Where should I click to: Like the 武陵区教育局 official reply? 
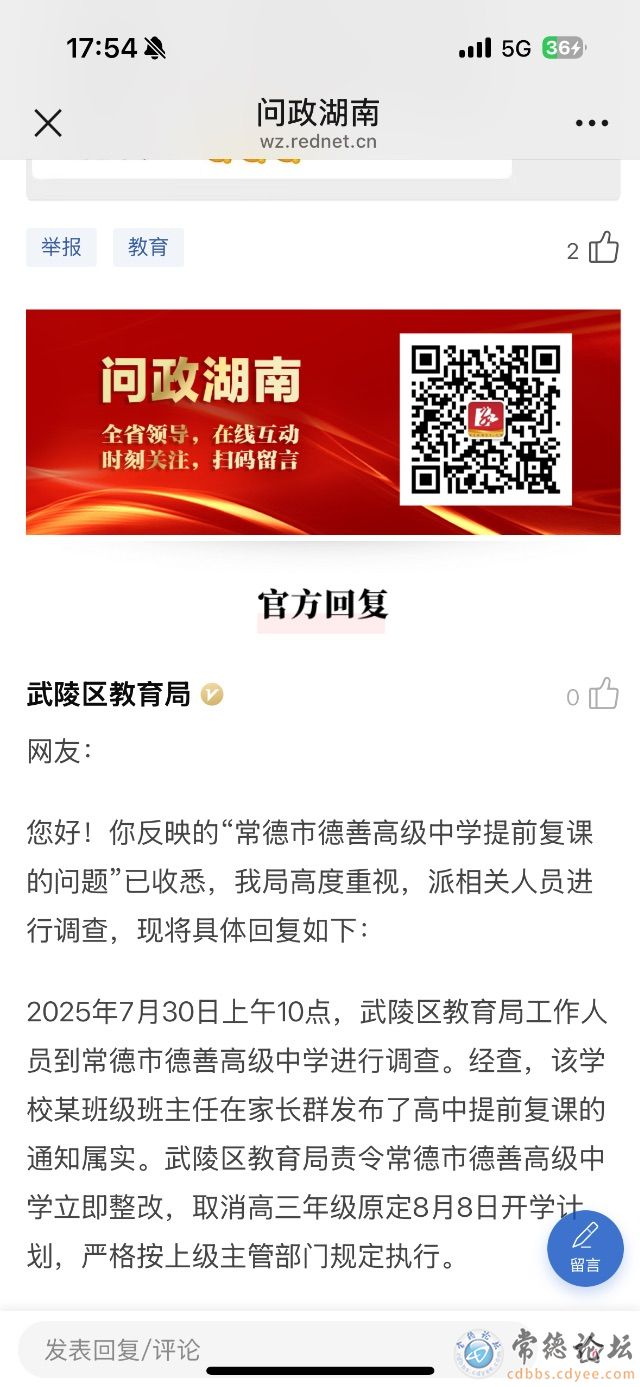click(x=603, y=694)
